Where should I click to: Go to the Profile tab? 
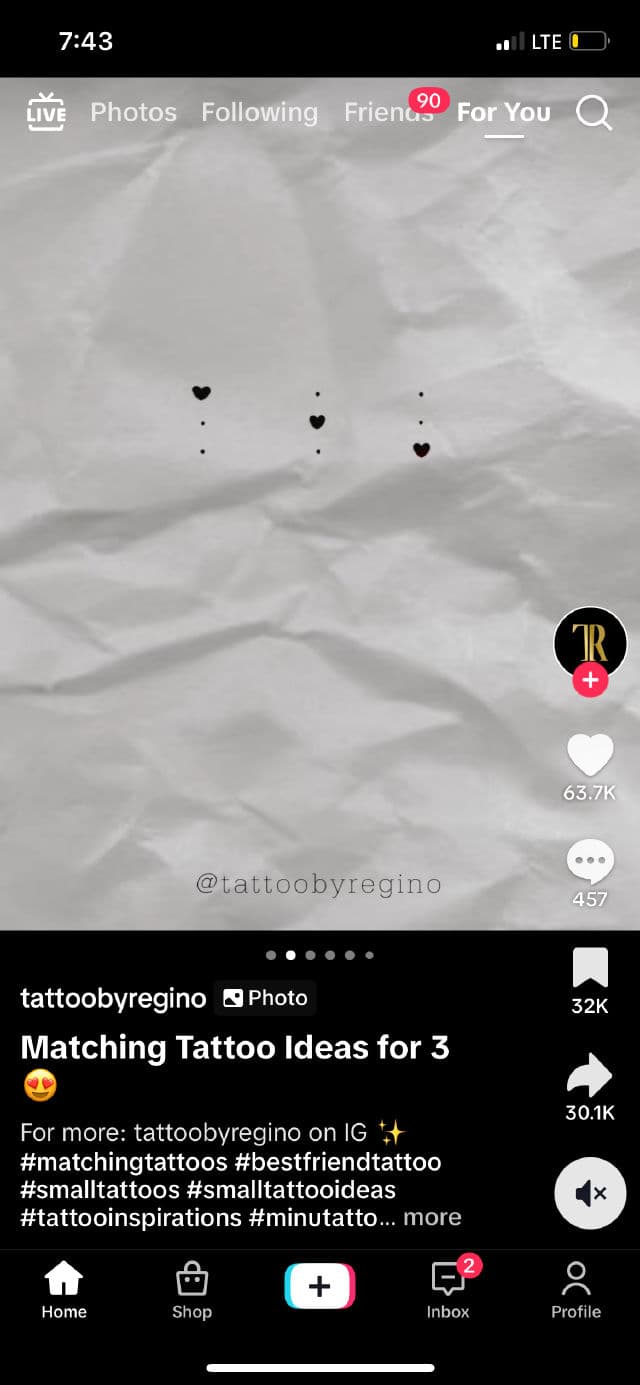click(x=576, y=1290)
